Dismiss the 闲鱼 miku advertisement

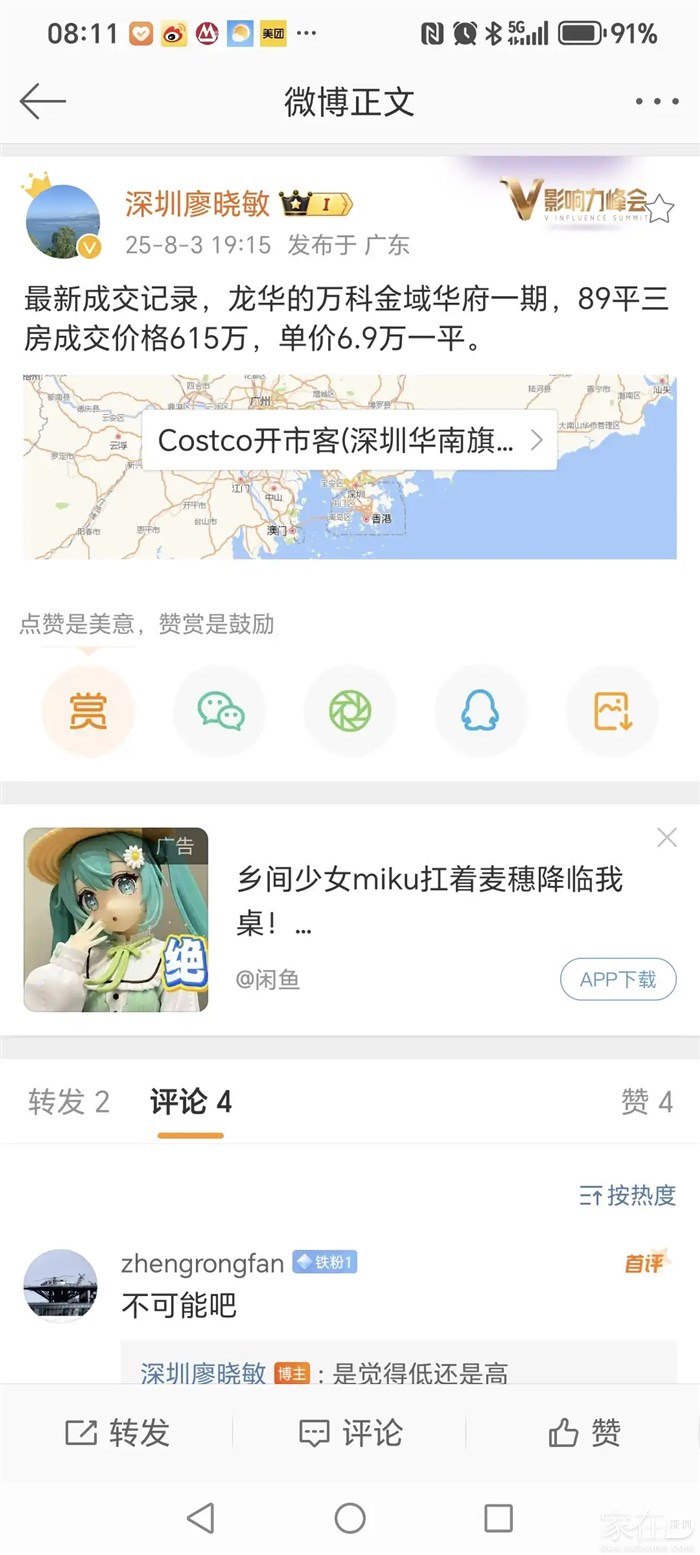[x=666, y=838]
